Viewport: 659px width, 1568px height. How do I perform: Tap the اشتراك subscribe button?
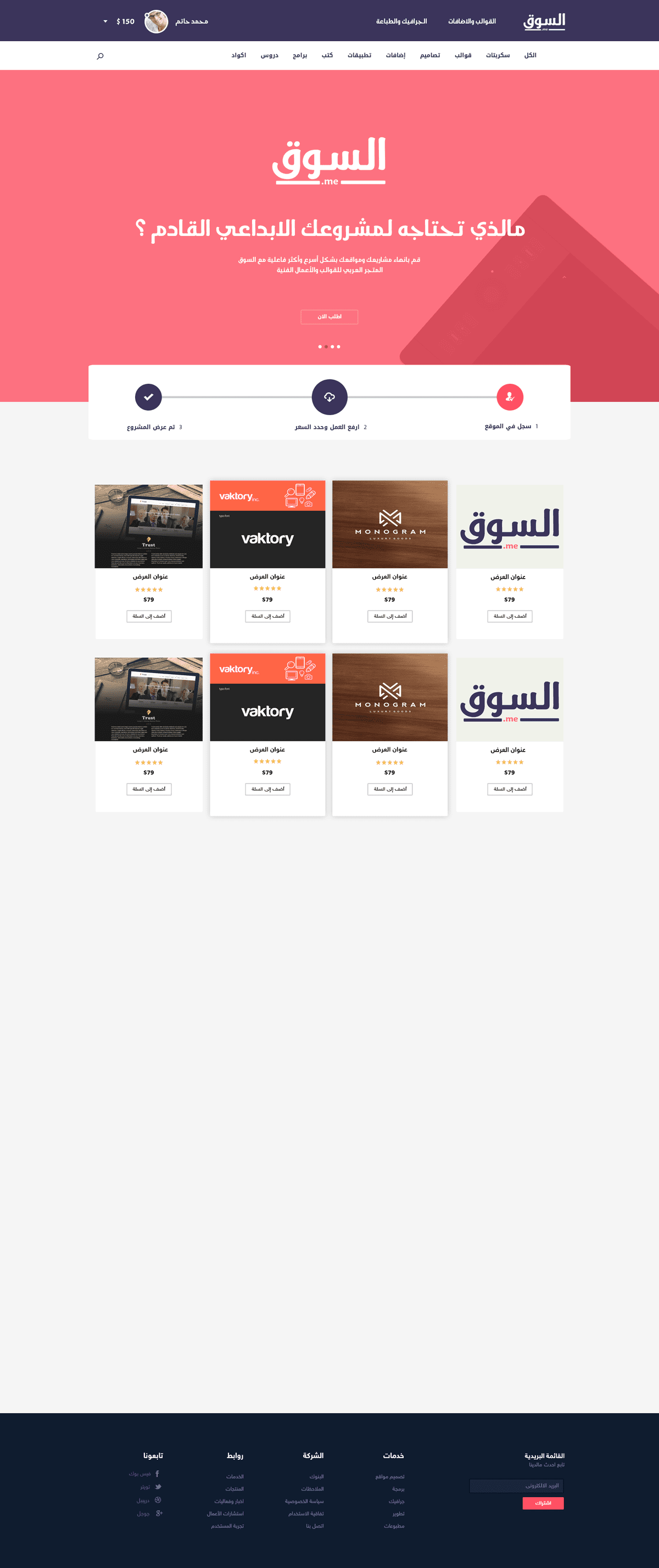click(x=543, y=1503)
